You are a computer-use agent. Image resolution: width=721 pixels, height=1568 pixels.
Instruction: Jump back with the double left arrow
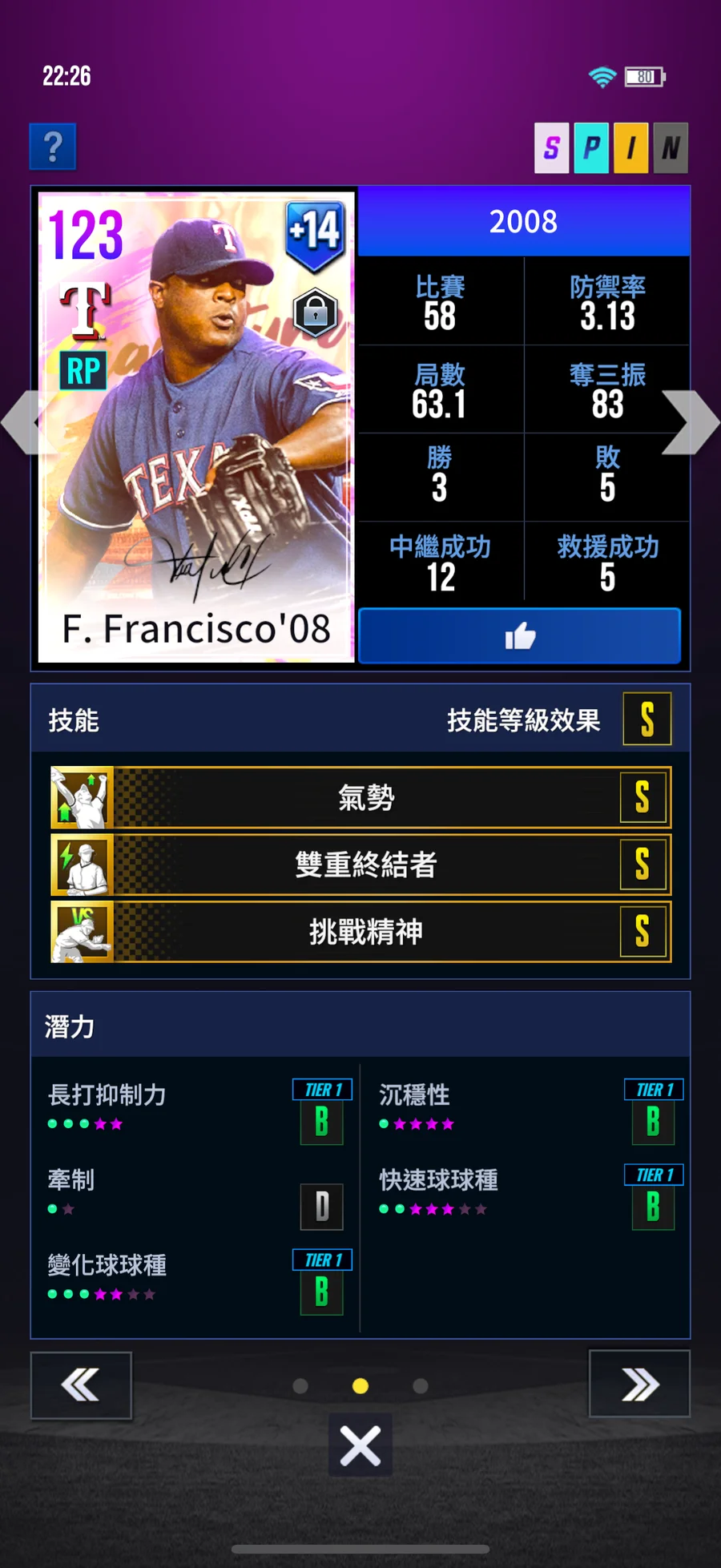pos(81,1385)
